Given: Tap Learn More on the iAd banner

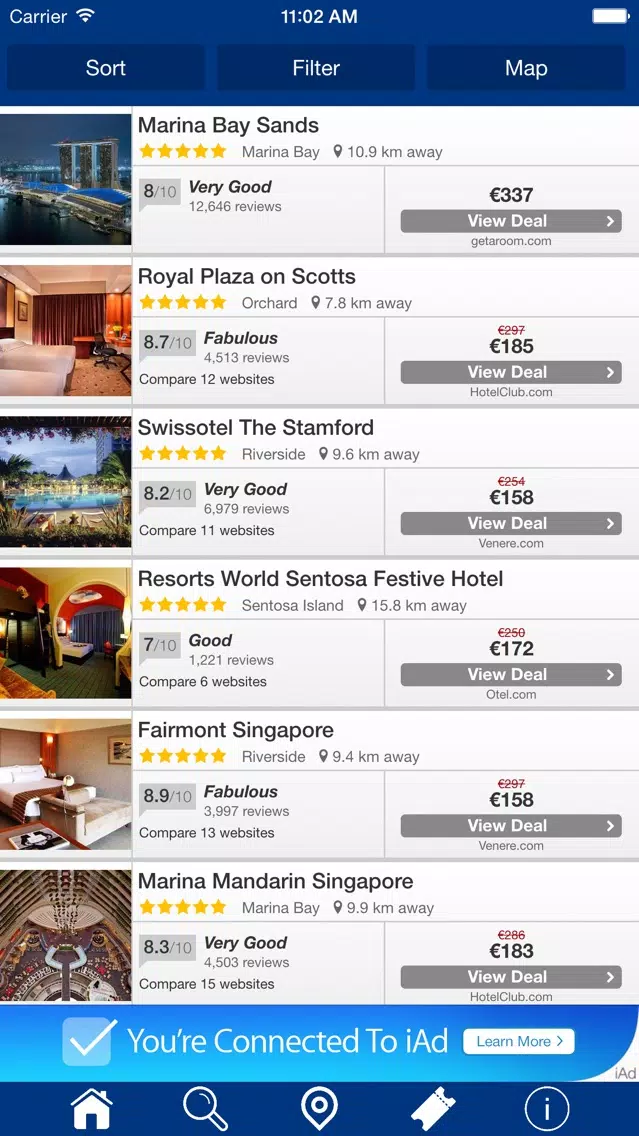Looking at the screenshot, I should (519, 1041).
